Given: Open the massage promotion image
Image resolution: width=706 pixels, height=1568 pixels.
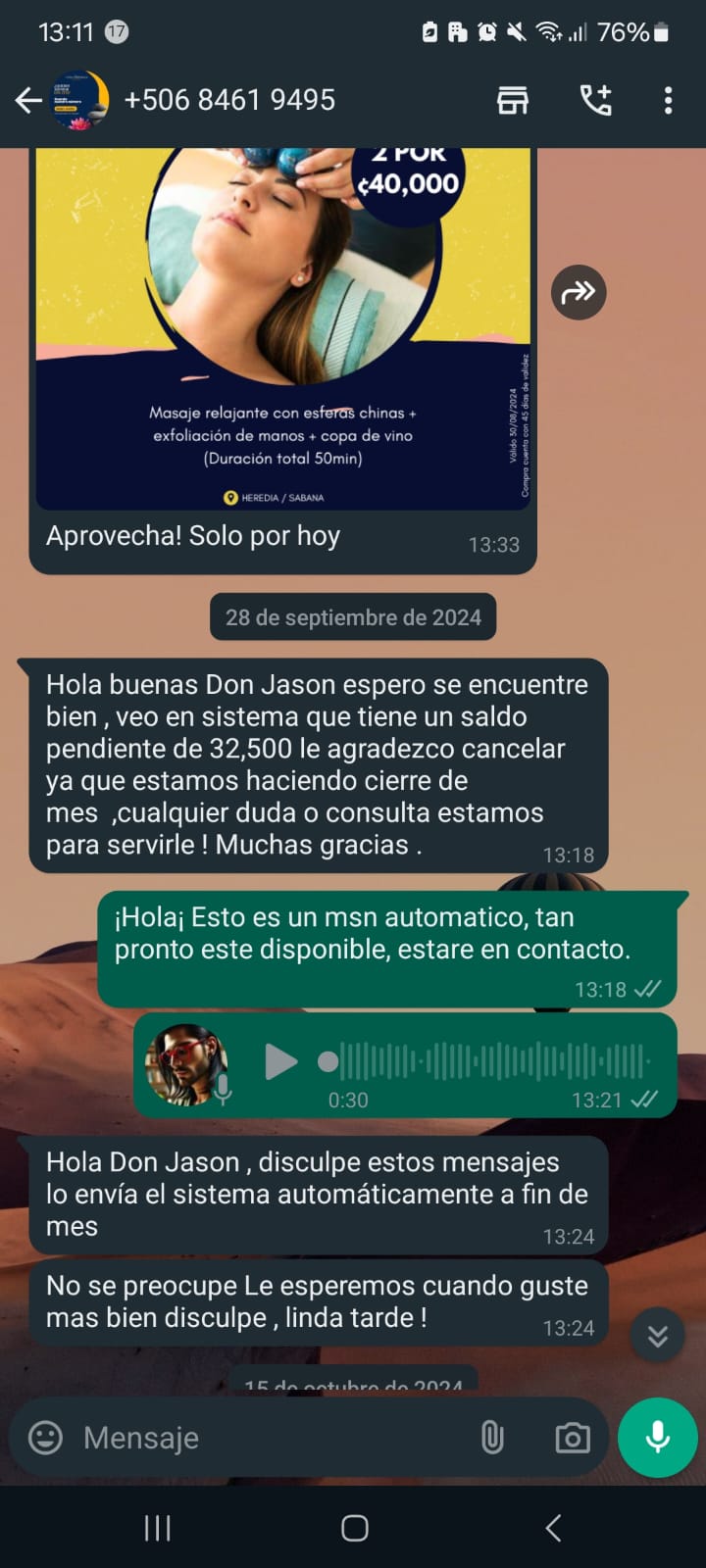Looking at the screenshot, I should tap(282, 323).
